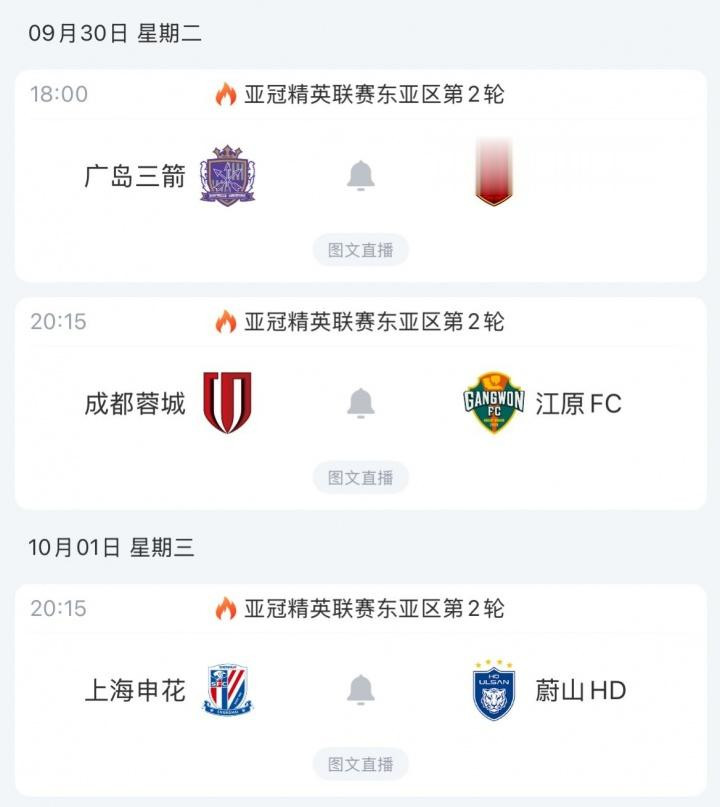Screen dimensions: 720x807
Task: Set reminder bell for 成都蓉城 vs 江原FC
Action: click(361, 403)
